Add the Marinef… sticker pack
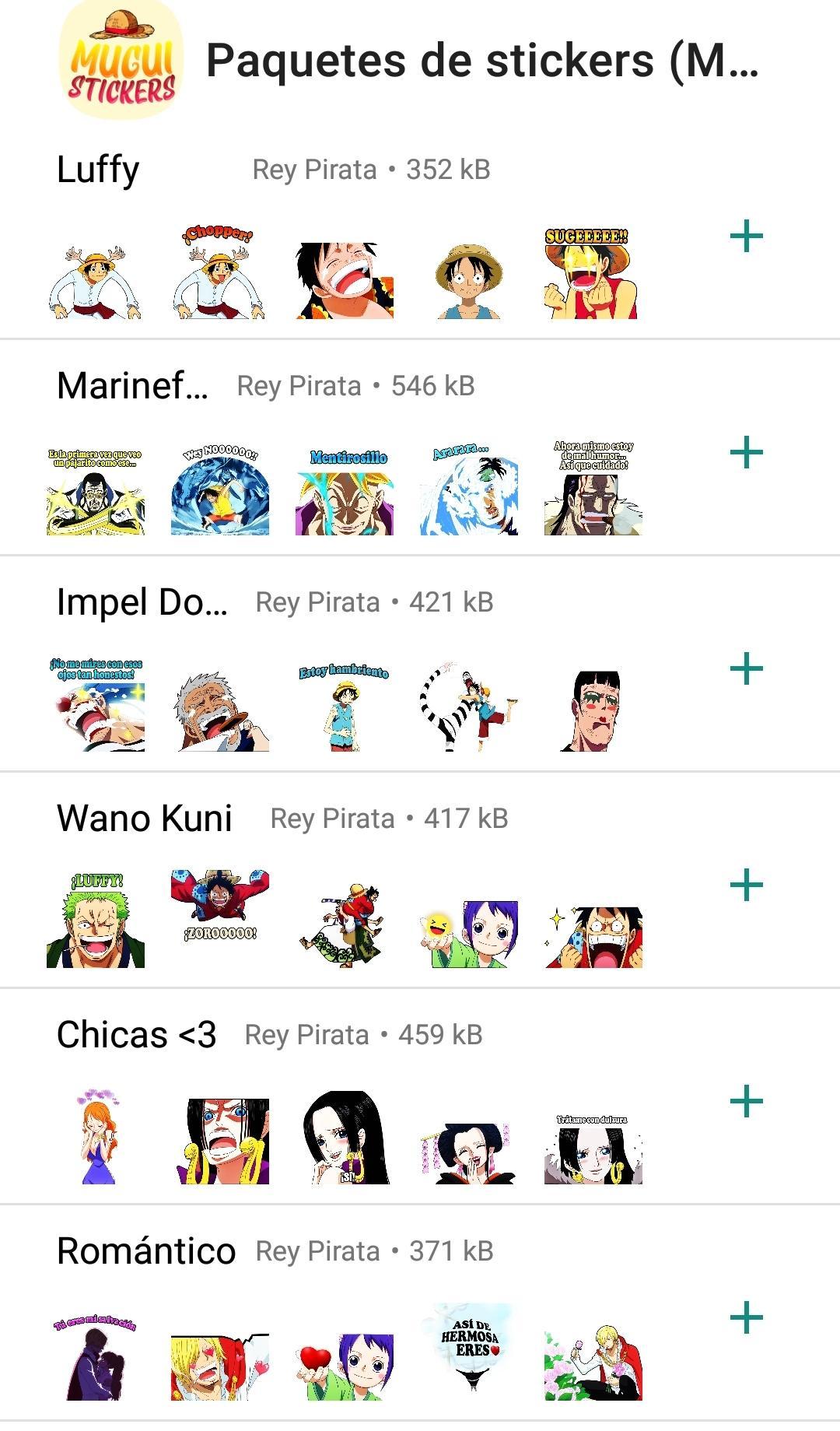Viewport: 840px width, 1431px height. pyautogui.click(x=746, y=452)
